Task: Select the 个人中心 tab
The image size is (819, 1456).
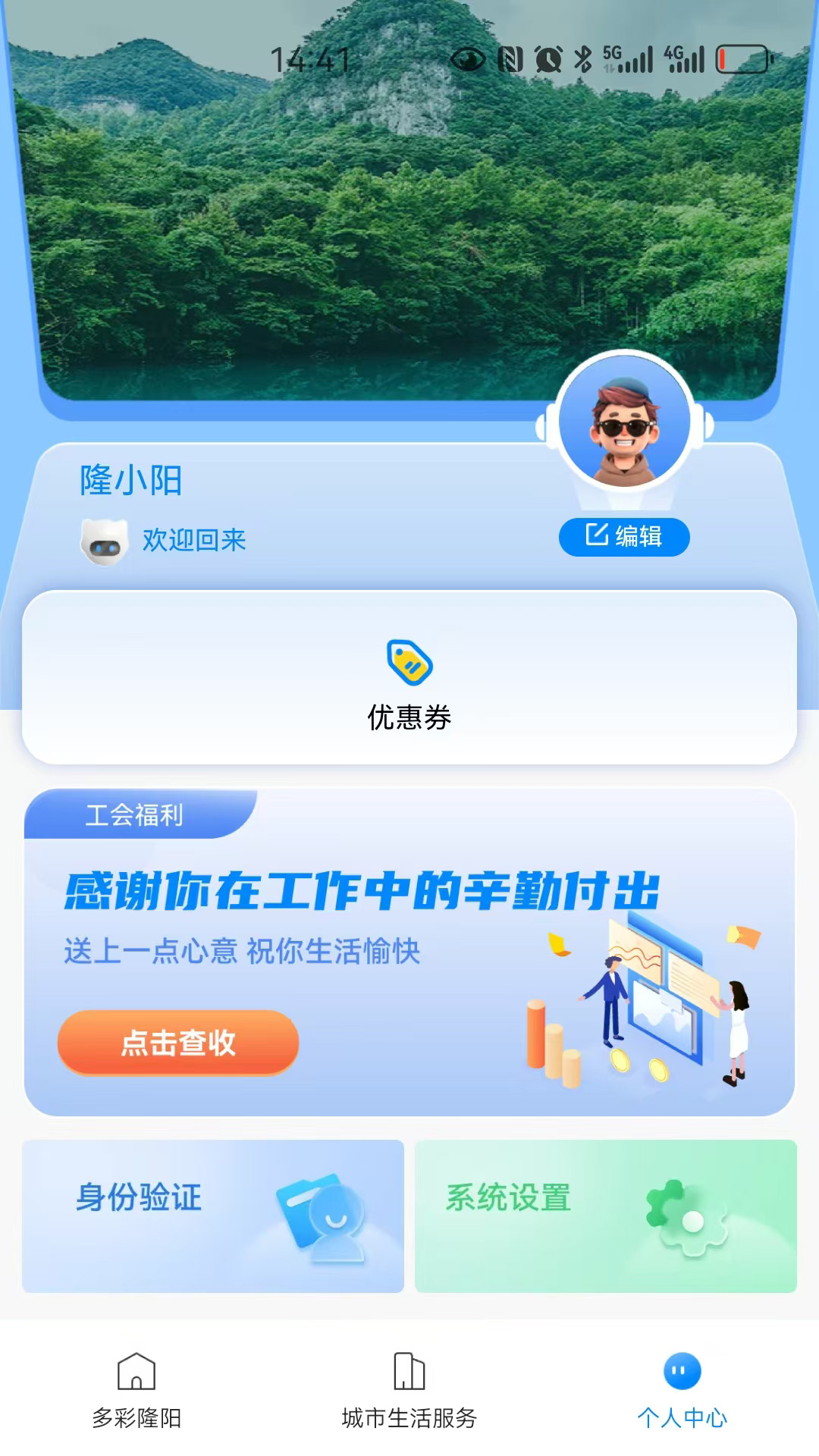Action: (x=682, y=1390)
